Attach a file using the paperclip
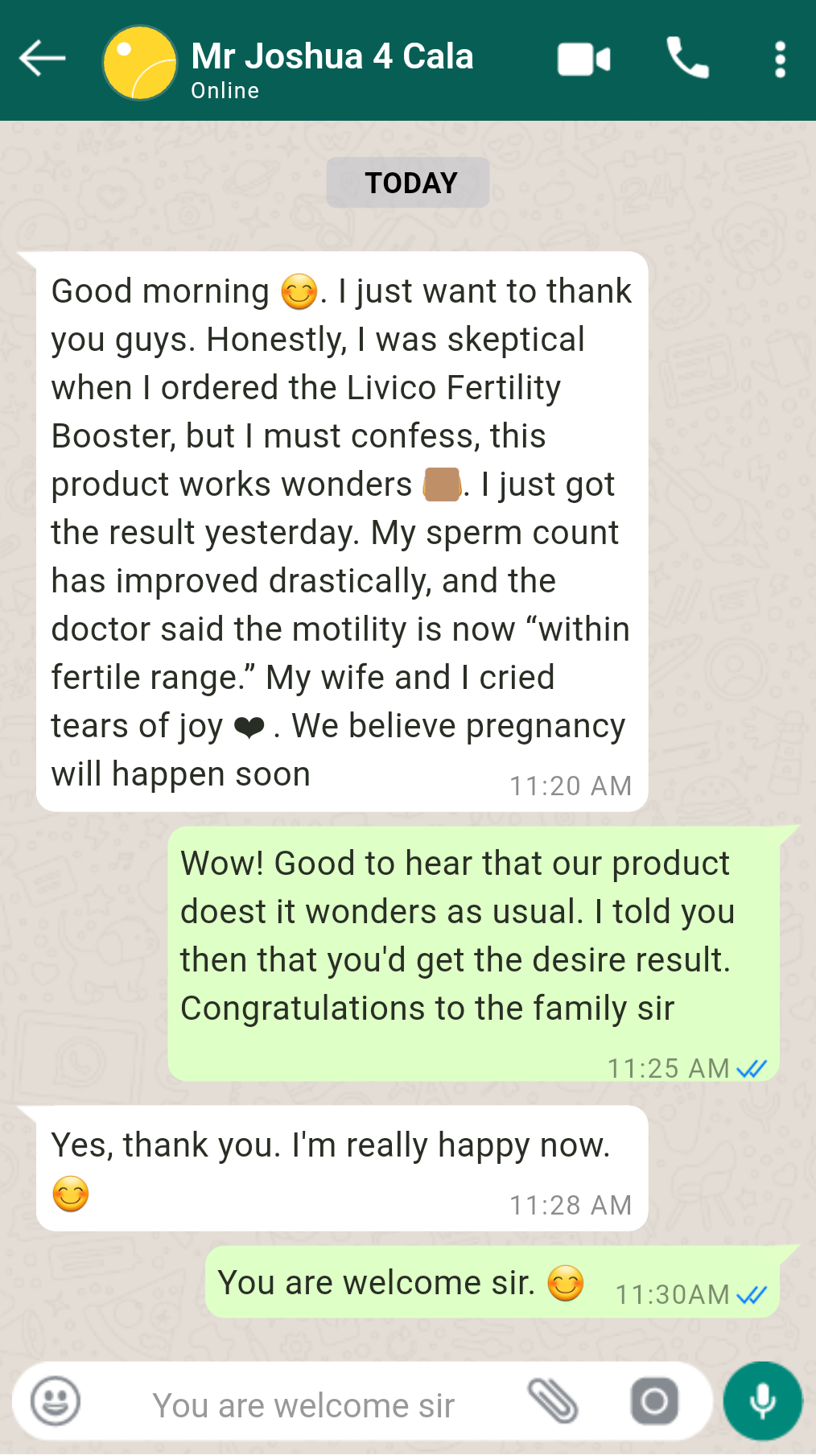The height and width of the screenshot is (1456, 816). coord(552,1401)
